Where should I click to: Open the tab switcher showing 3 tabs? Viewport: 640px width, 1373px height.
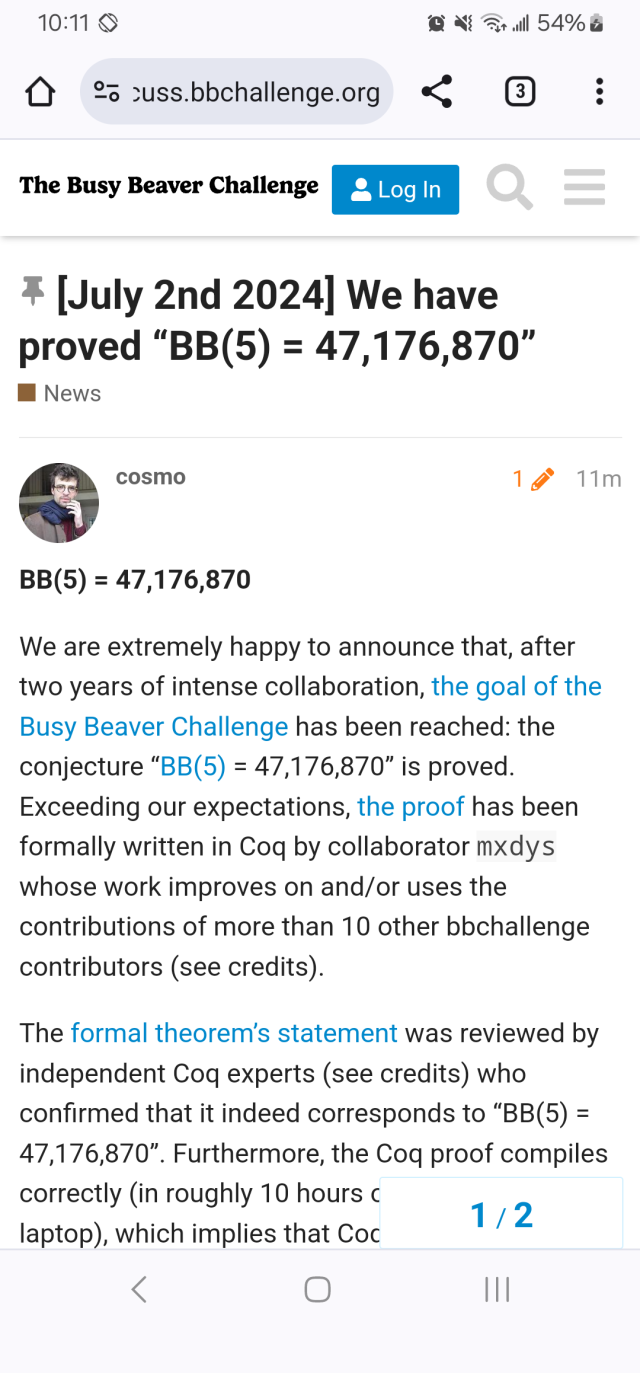519,92
